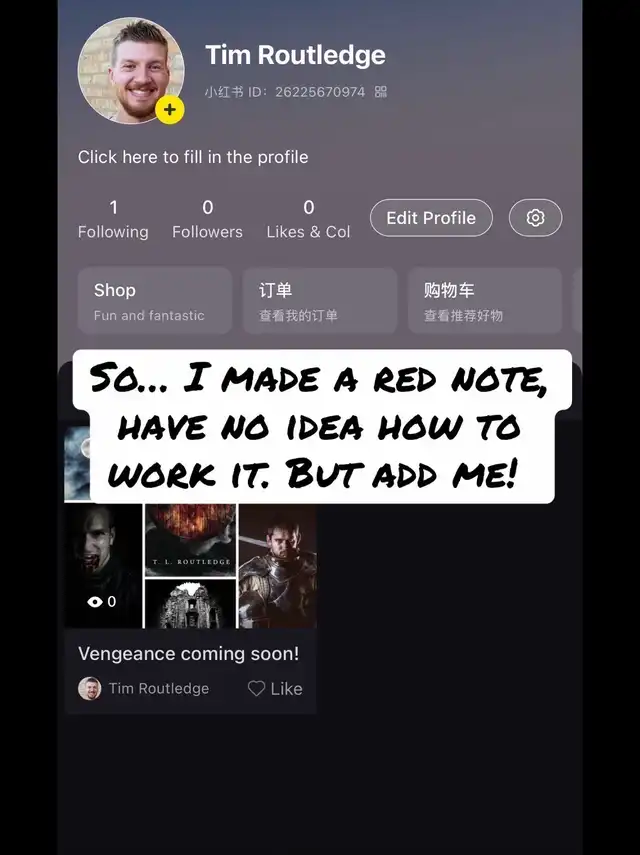Tap Edit Profile button
This screenshot has height=855, width=640.
[431, 218]
